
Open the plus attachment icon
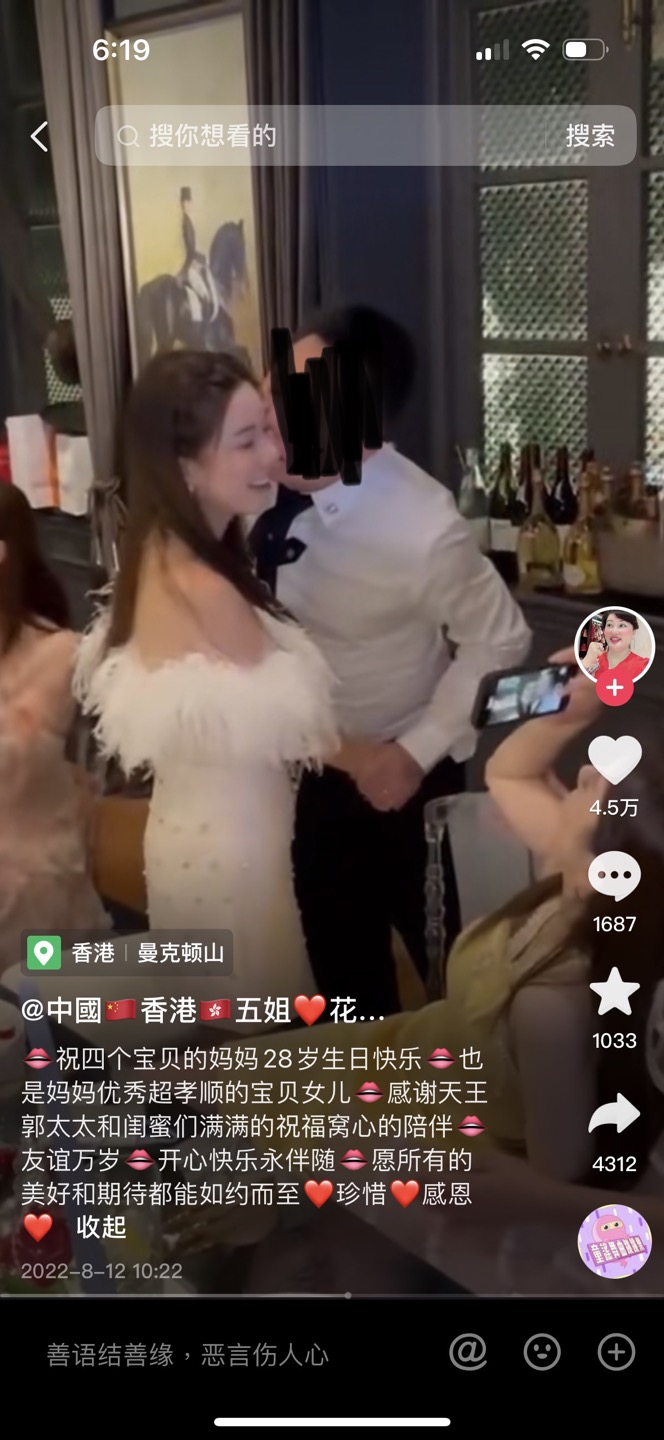(616, 1353)
